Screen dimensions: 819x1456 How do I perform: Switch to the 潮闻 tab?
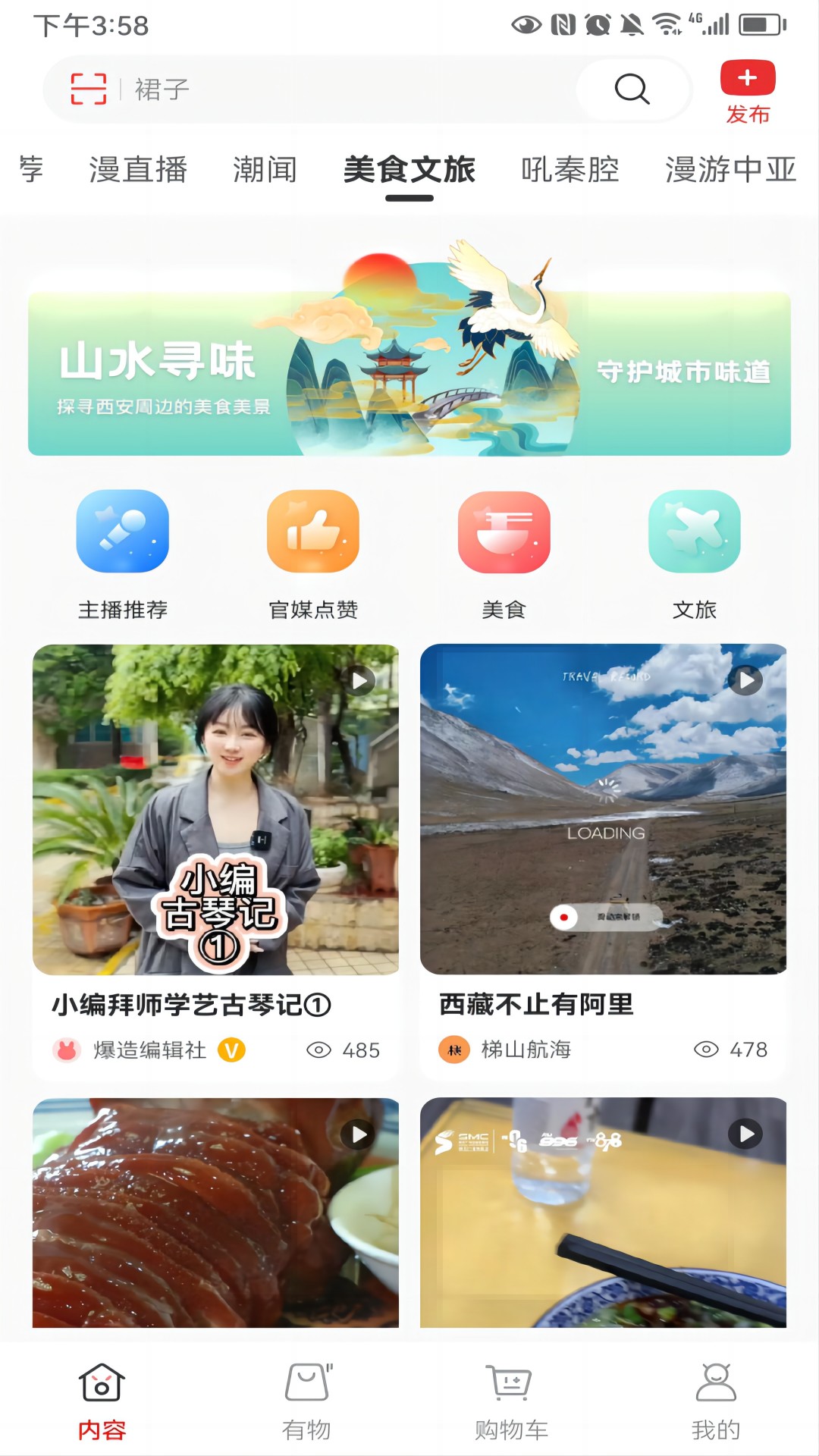click(x=265, y=169)
